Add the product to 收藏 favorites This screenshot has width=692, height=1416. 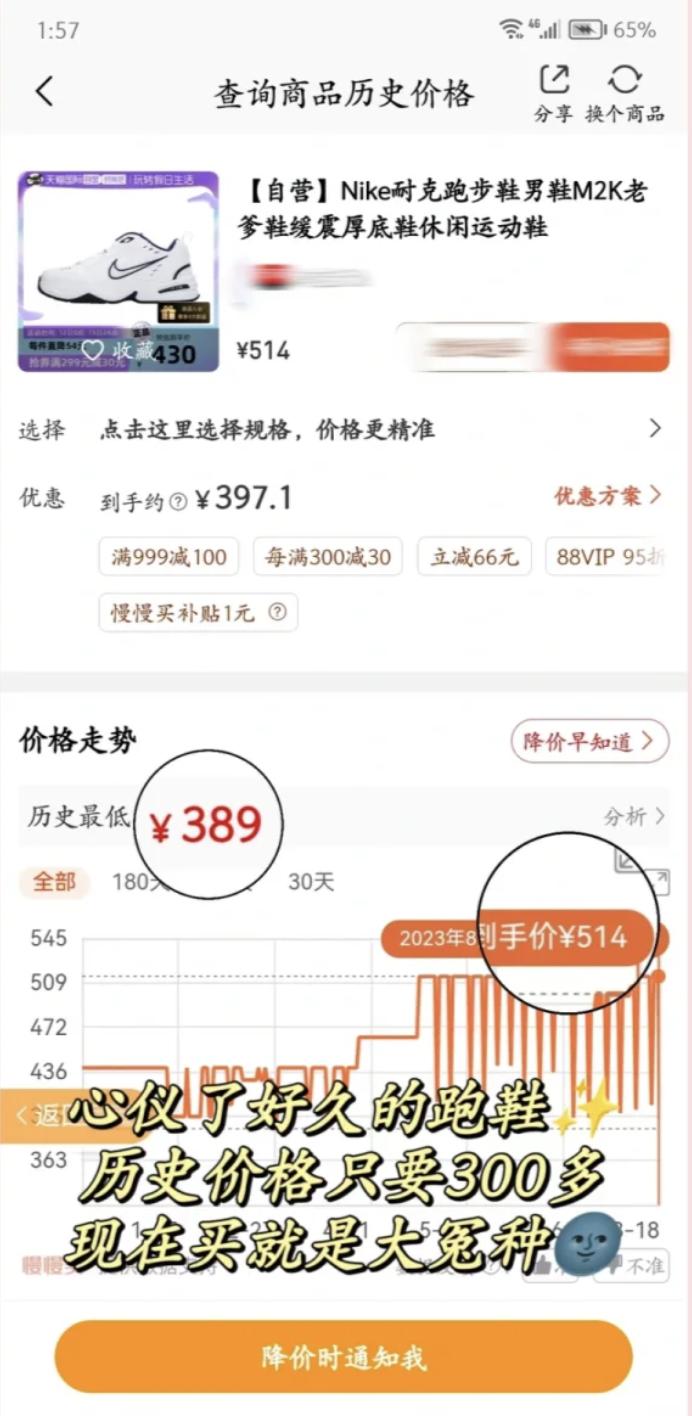tap(119, 349)
